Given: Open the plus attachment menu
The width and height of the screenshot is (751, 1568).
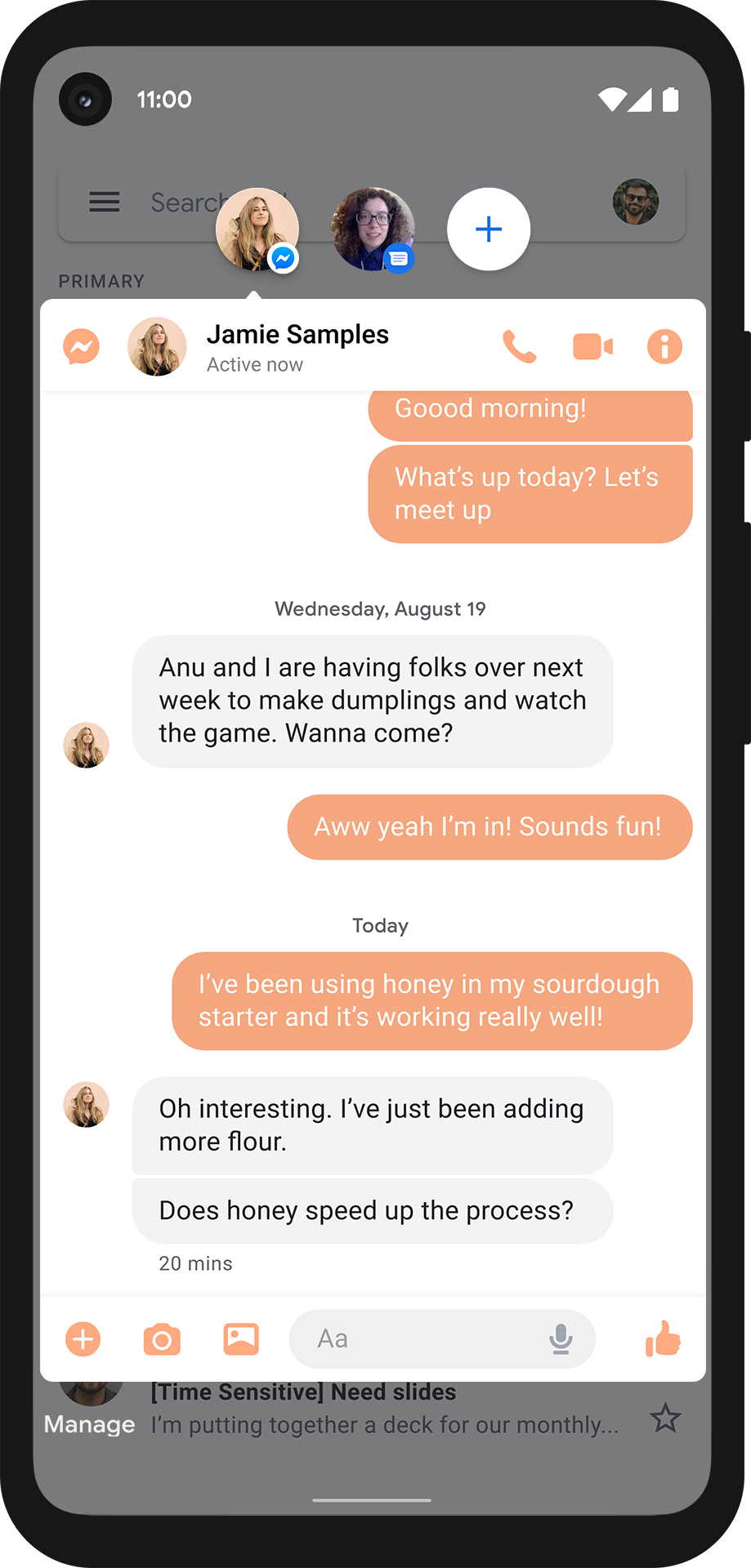Looking at the screenshot, I should [x=83, y=1339].
